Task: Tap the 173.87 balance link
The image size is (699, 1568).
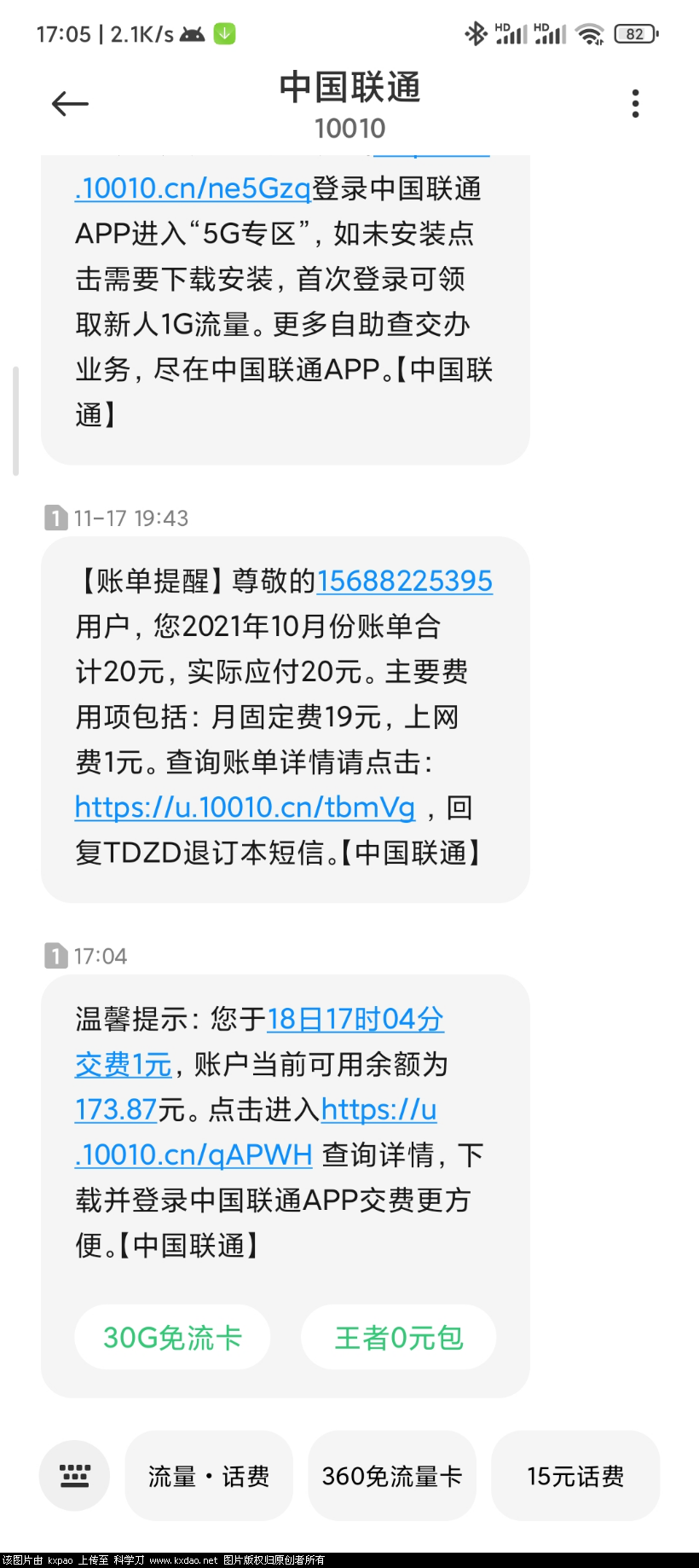Action: pyautogui.click(x=116, y=1110)
